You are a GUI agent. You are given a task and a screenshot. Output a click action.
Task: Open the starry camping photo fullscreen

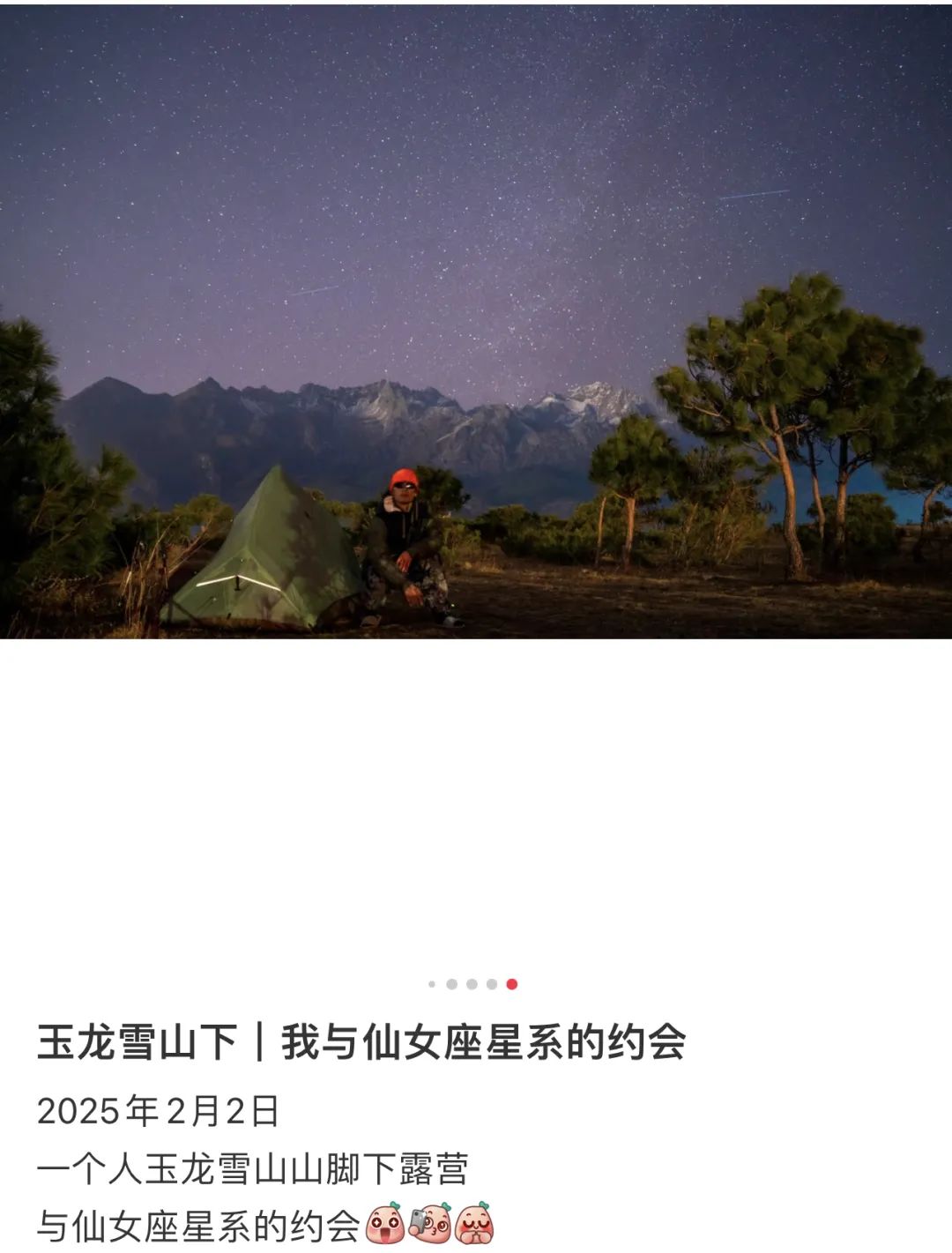pos(476,321)
